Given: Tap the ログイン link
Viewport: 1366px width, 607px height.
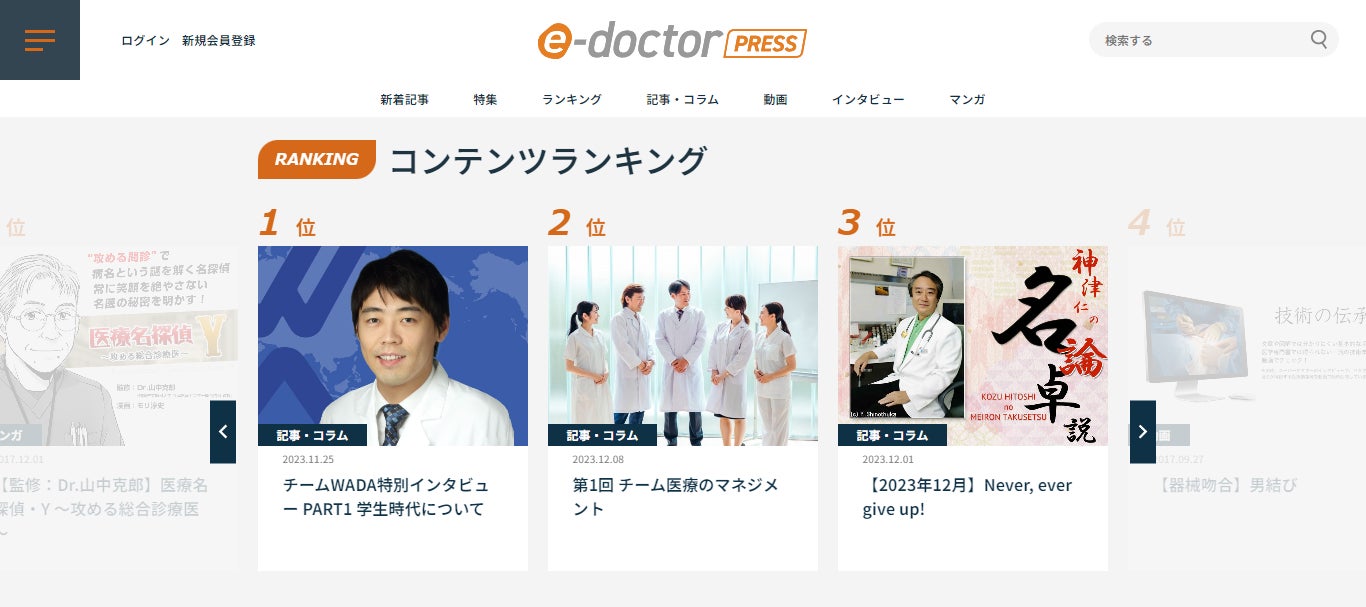Looking at the screenshot, I should (x=145, y=41).
